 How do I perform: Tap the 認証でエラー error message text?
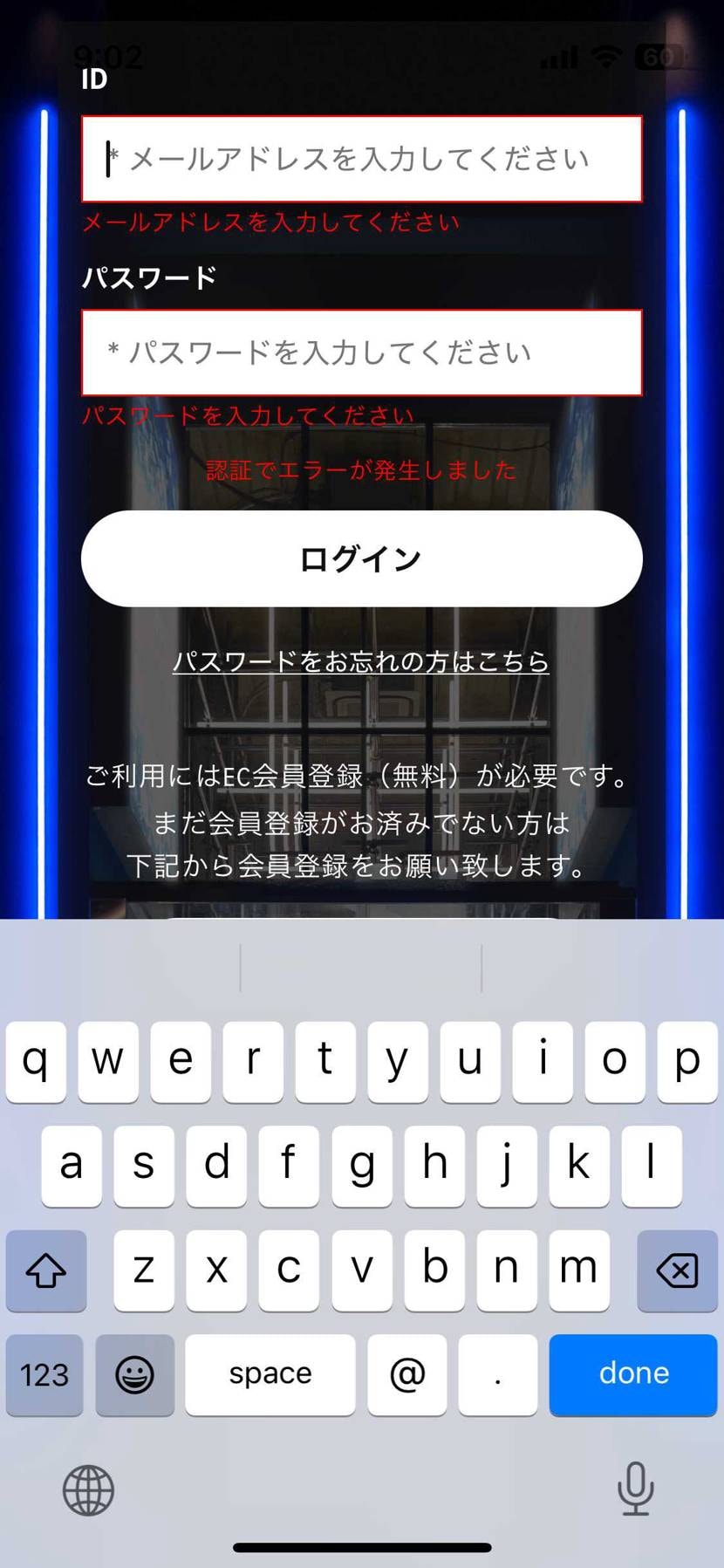[x=361, y=471]
